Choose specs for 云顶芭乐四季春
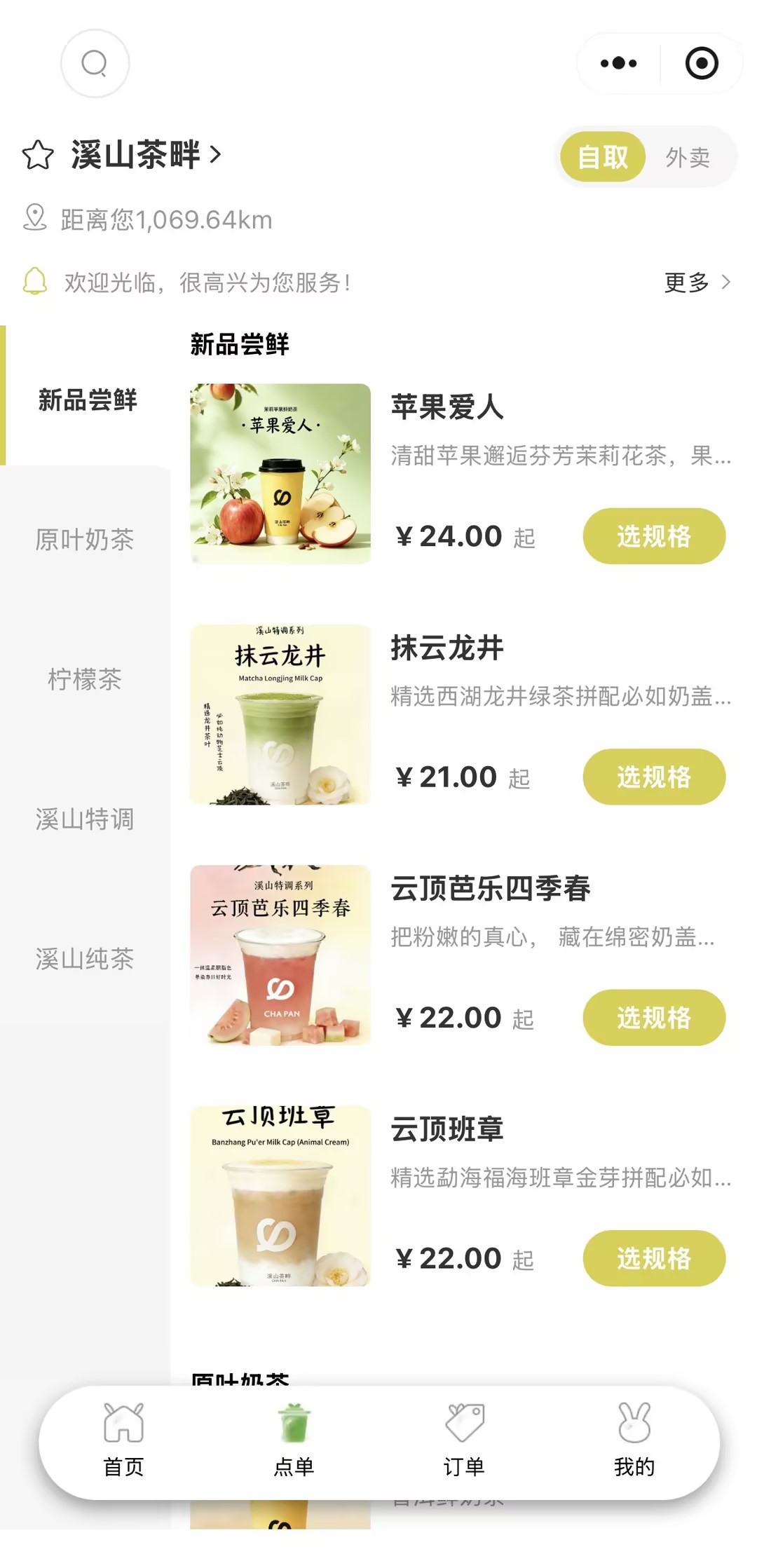The image size is (757, 1568). coord(653,1017)
